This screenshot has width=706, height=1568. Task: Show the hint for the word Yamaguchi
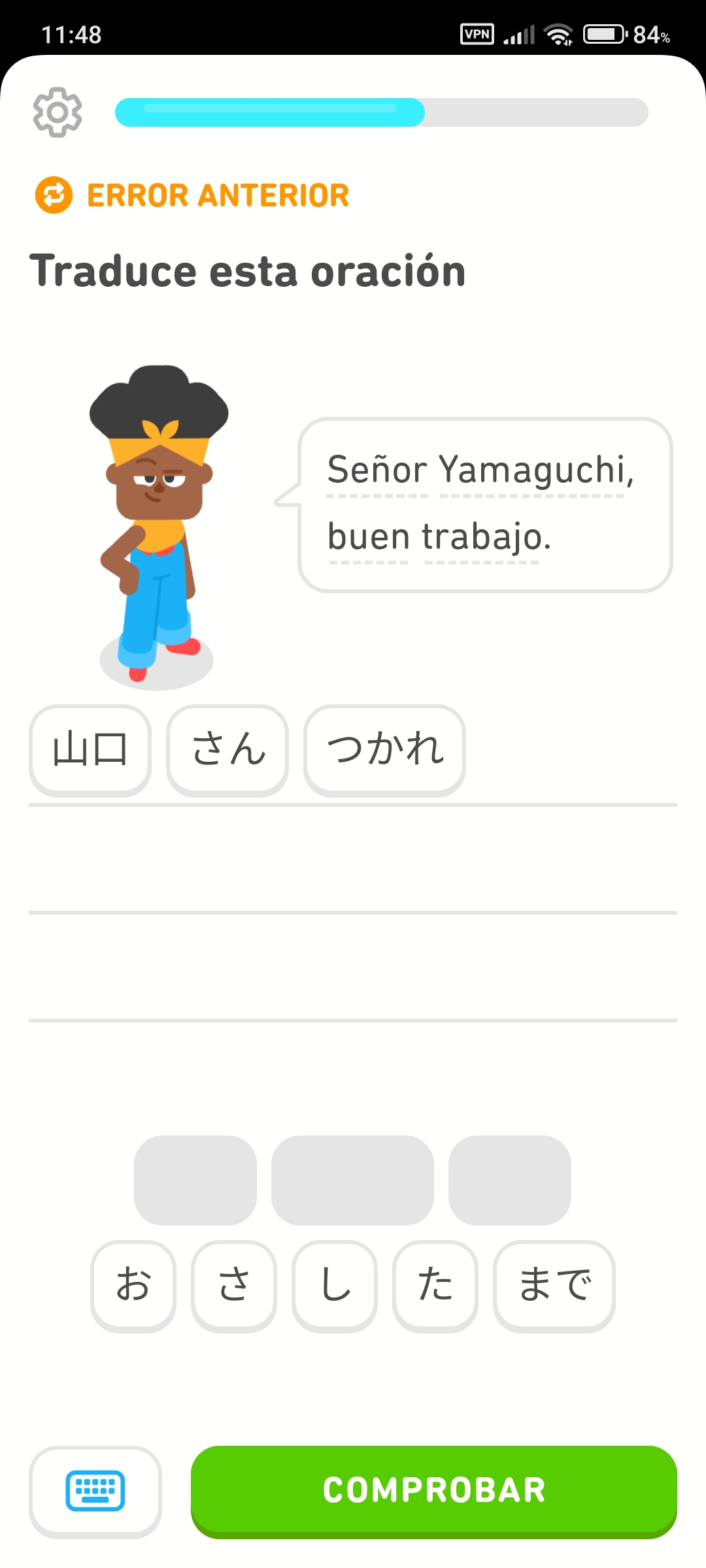pos(533,470)
